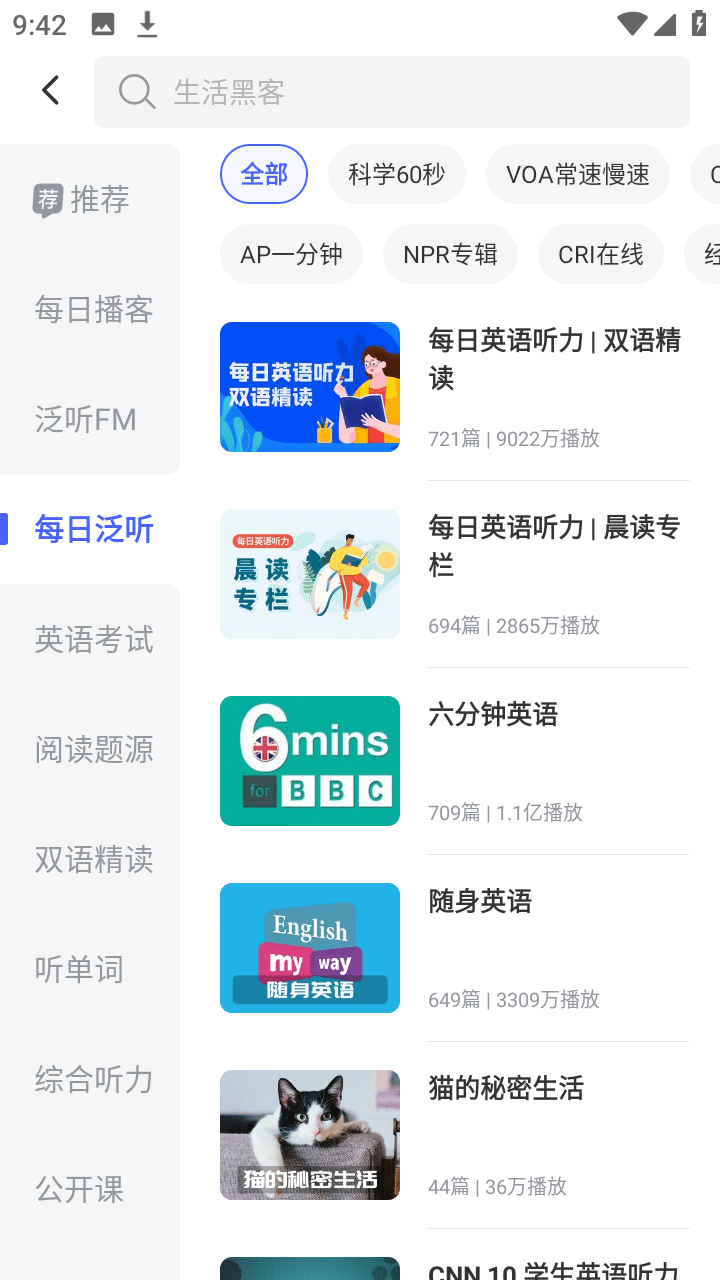Tap the 生活黑客 search field
This screenshot has width=720, height=1280.
tap(391, 92)
